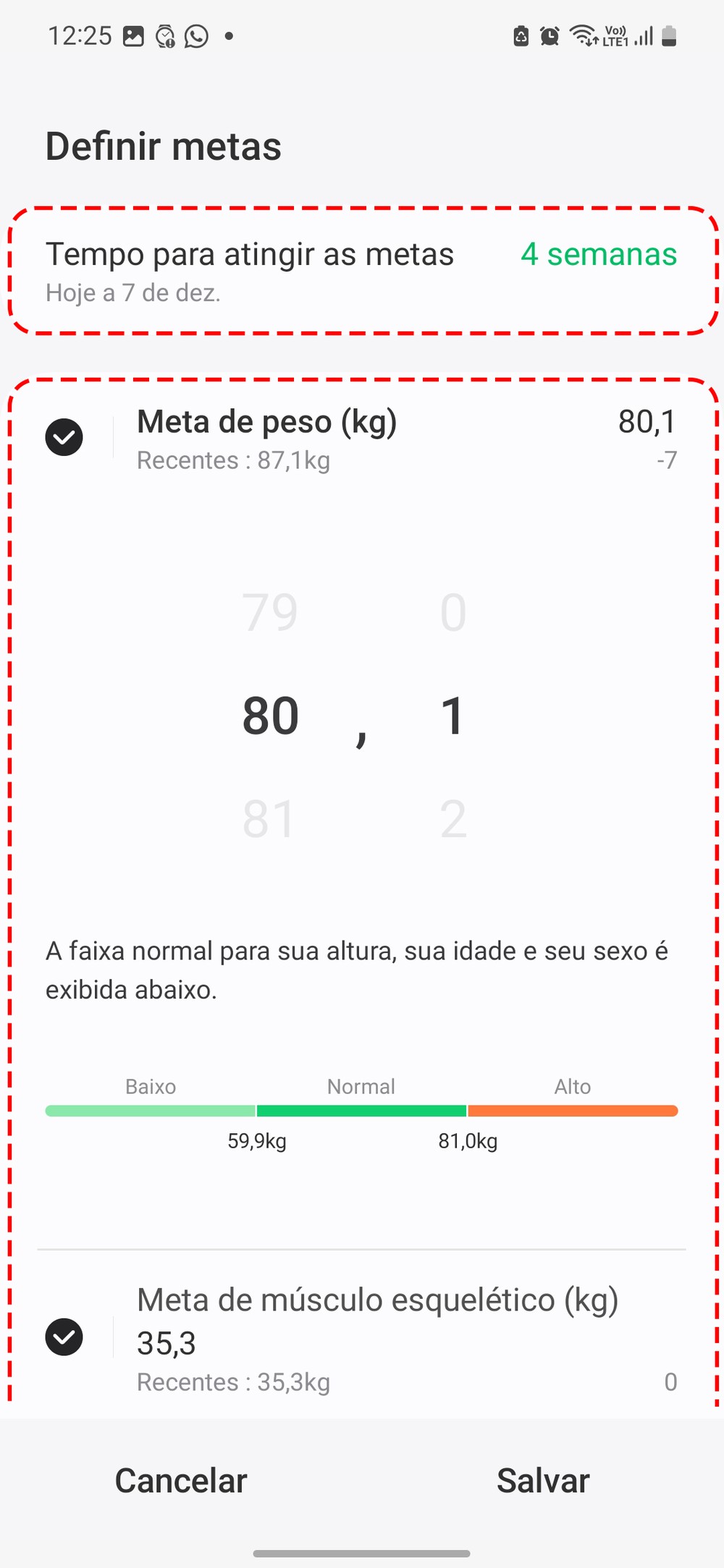Viewport: 724px width, 1568px height.
Task: Save the goals with Salvar
Action: [543, 1480]
